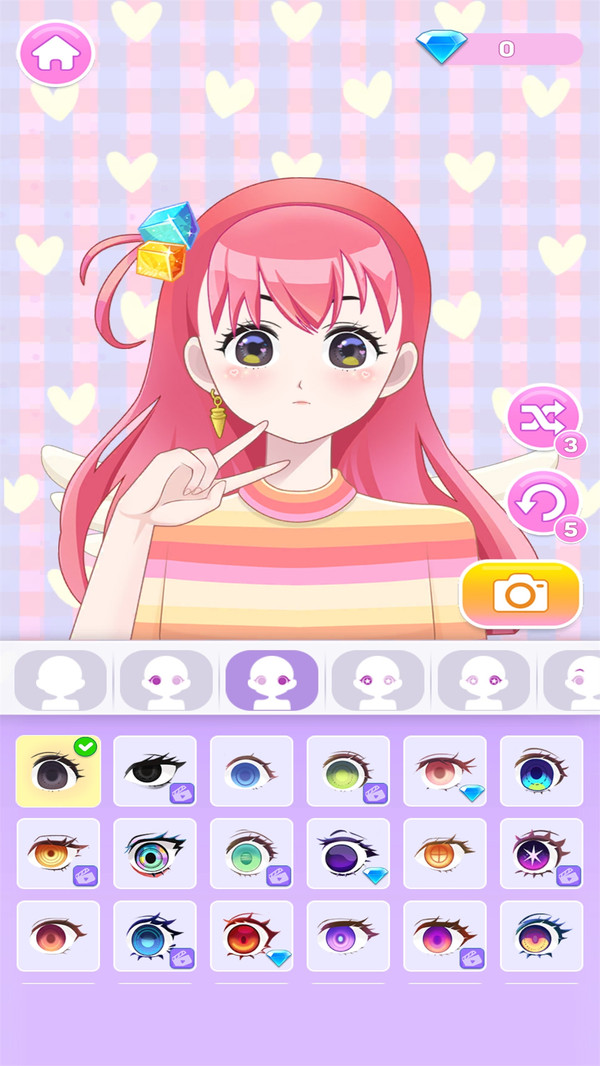This screenshot has height=1066, width=600.
Task: Select the black eye with sharp lashes
Action: (155, 771)
